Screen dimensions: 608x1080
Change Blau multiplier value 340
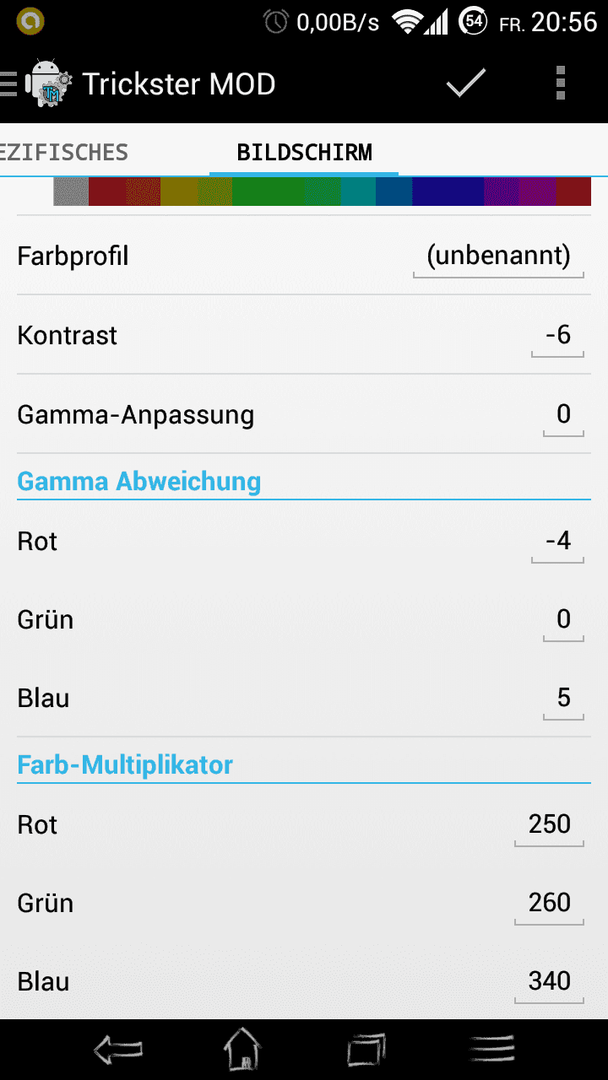click(x=549, y=982)
